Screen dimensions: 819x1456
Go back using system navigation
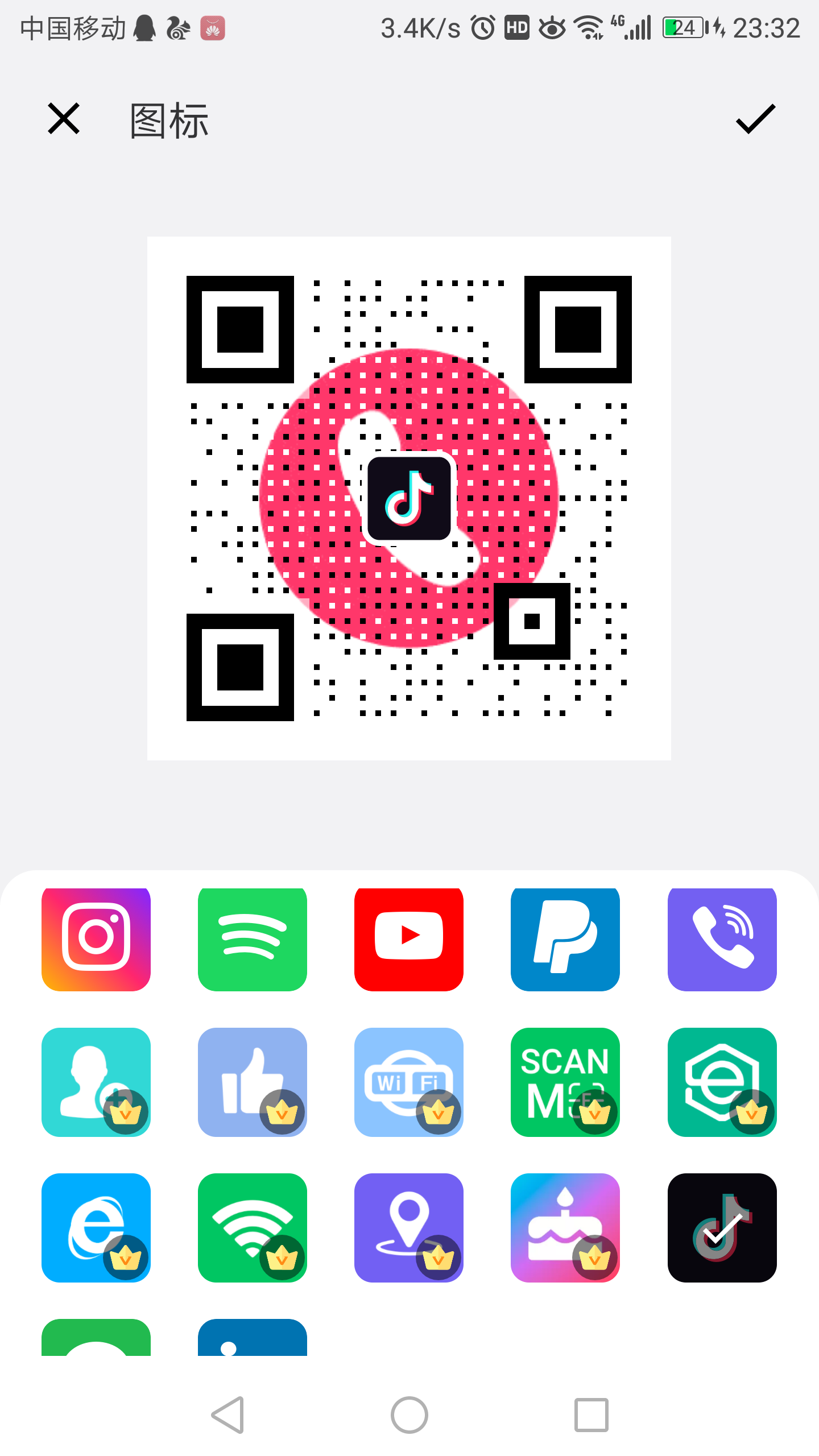[x=227, y=1414]
